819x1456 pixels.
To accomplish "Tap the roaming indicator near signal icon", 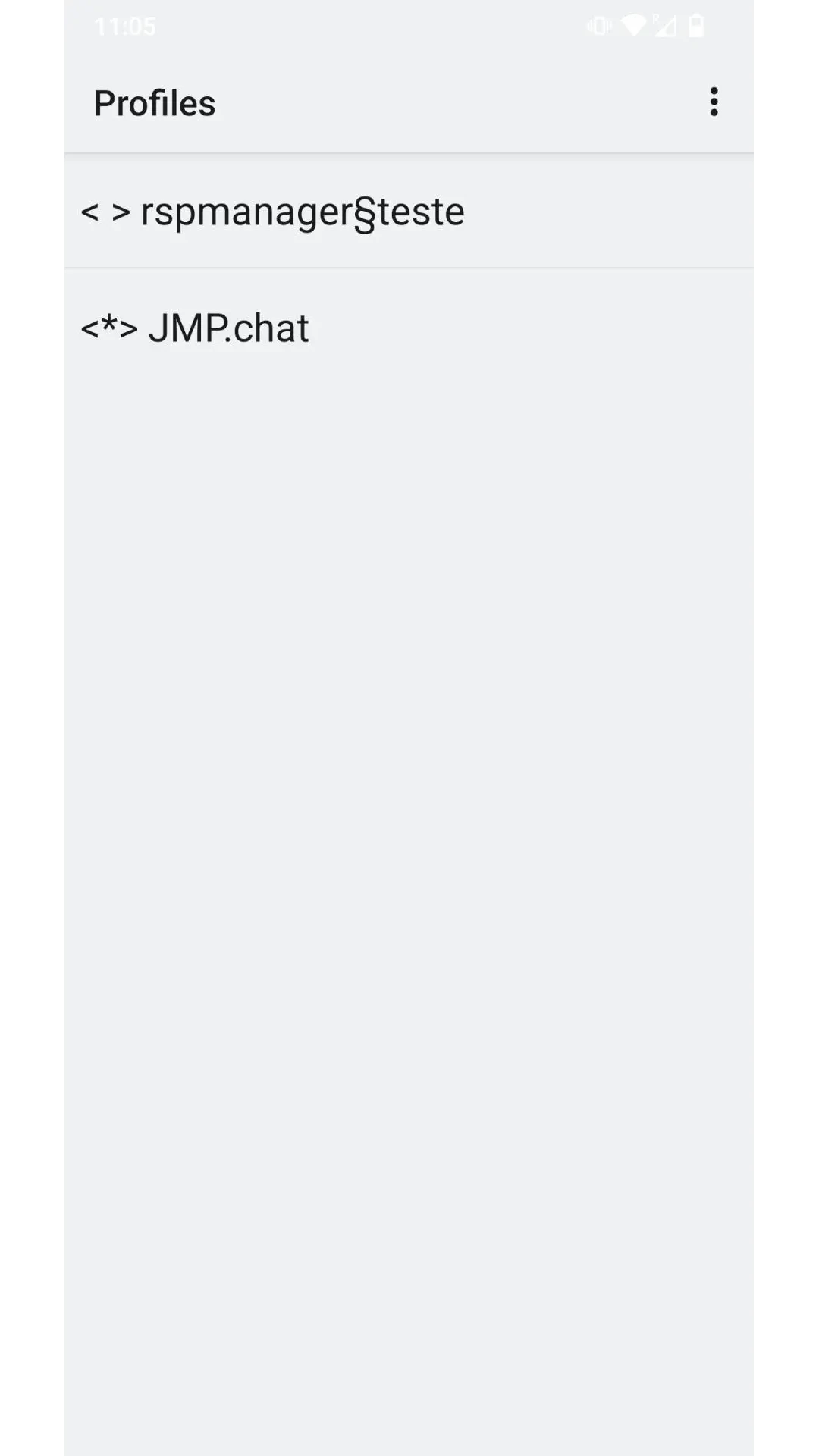I will coord(655,17).
